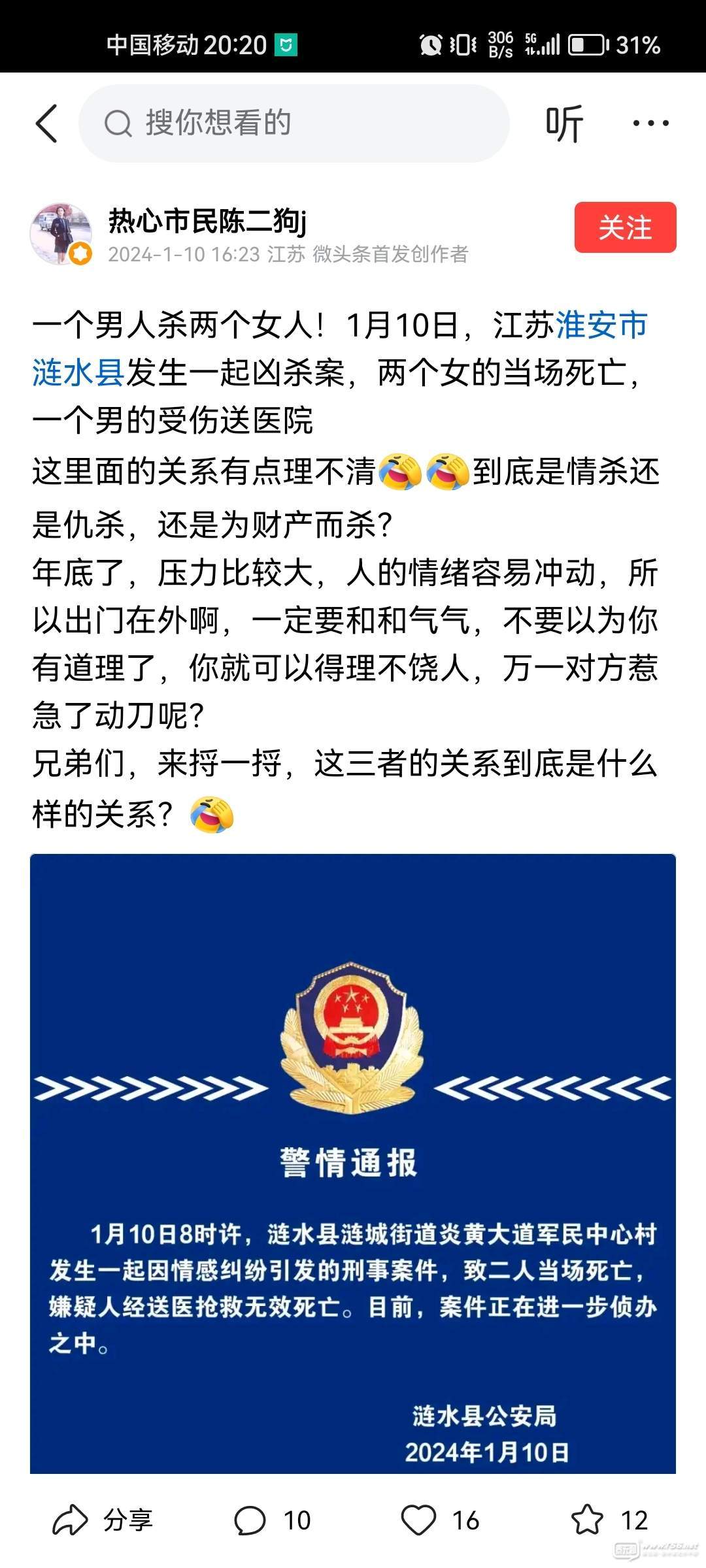Open the three-dot overflow menu
Image resolution: width=706 pixels, height=1568 pixels.
(650, 123)
